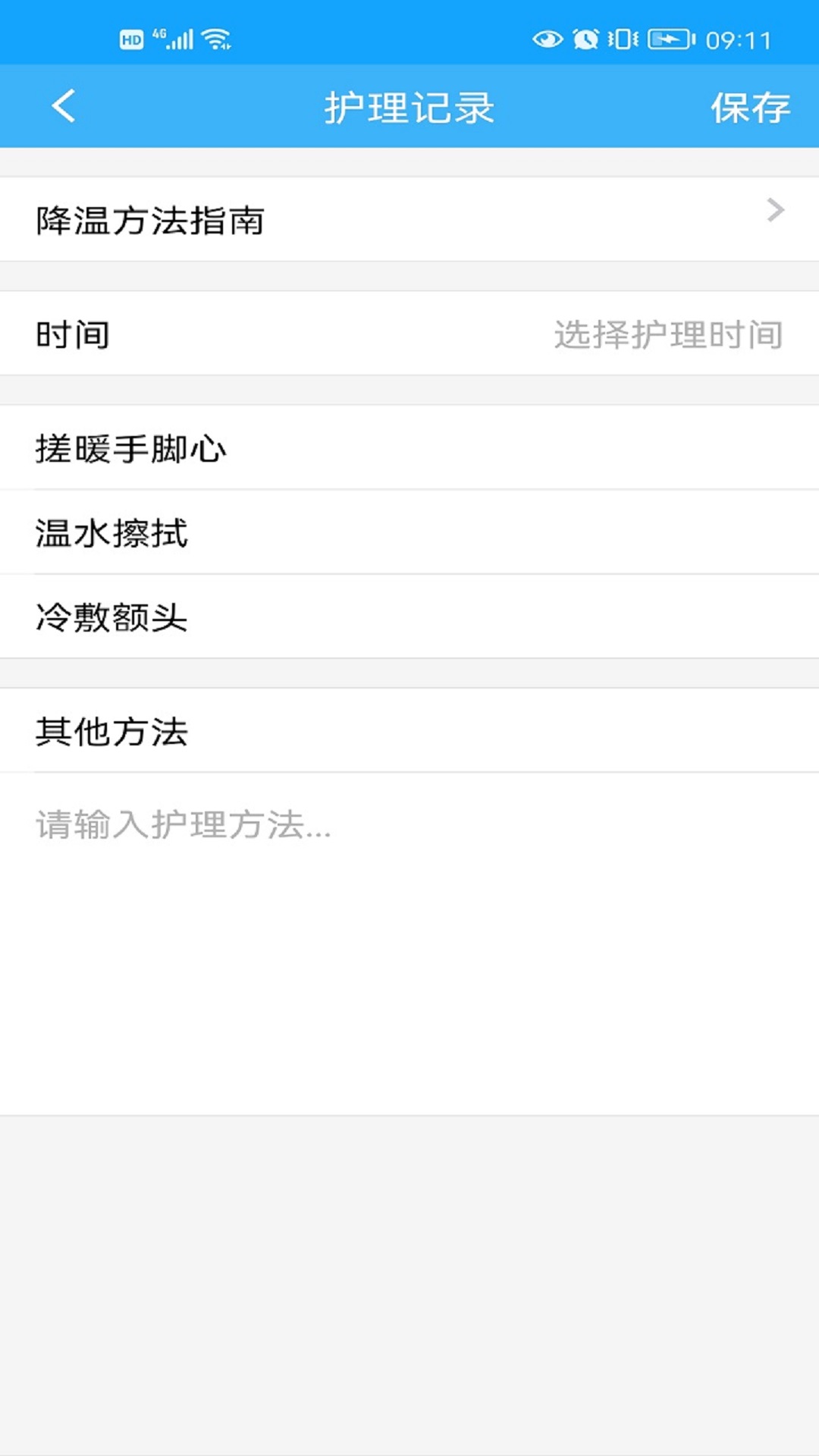
Task: Tap the 其他方法 section header
Action: tap(112, 730)
